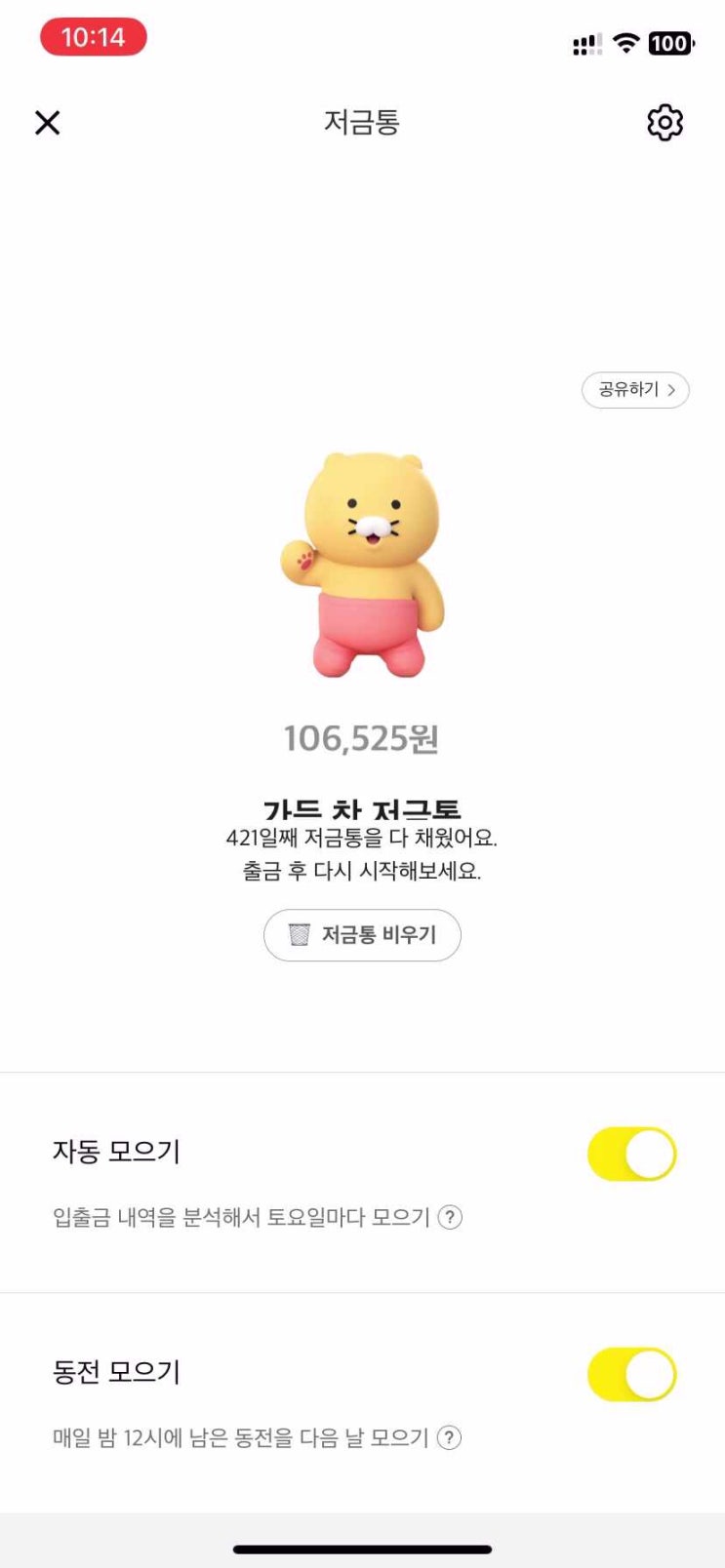
Task: Open the help icon beside 토요일마다 모으기
Action: point(450,1217)
